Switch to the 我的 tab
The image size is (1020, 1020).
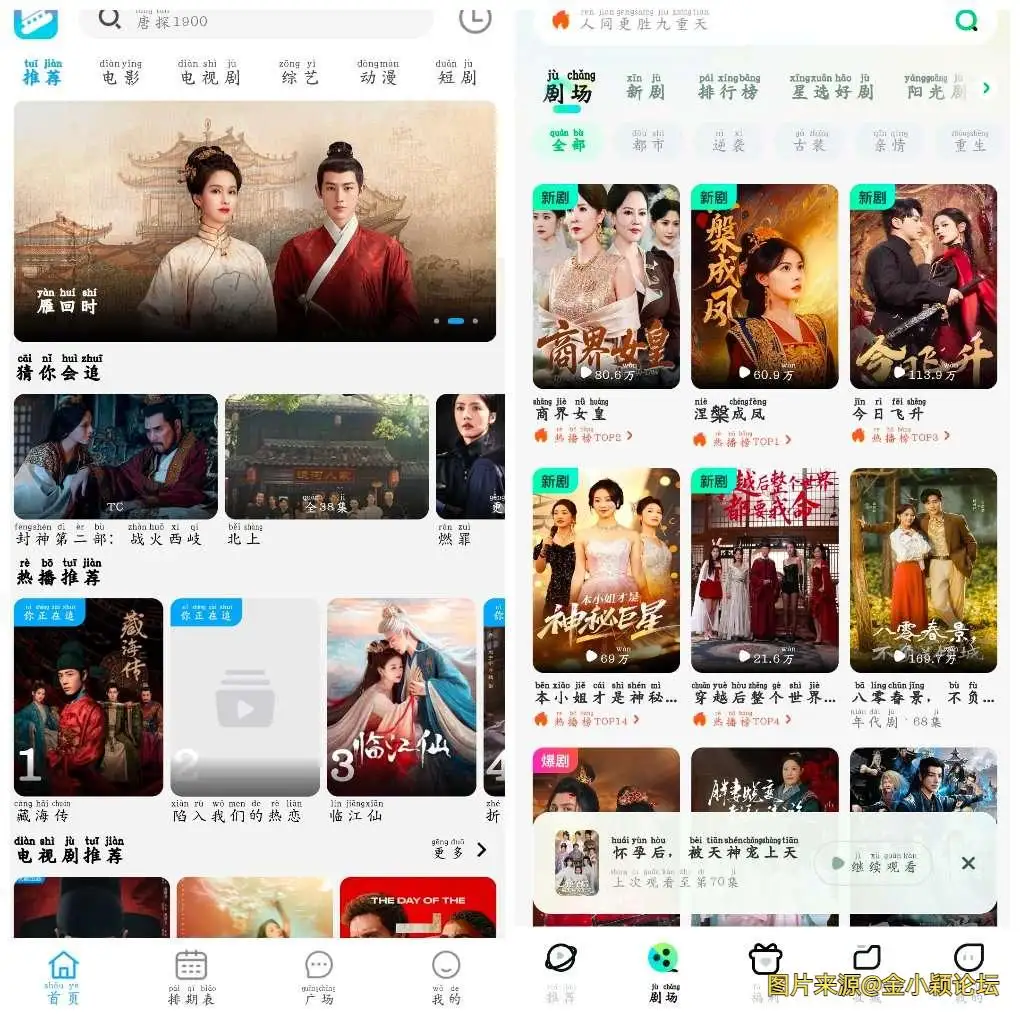click(x=446, y=977)
